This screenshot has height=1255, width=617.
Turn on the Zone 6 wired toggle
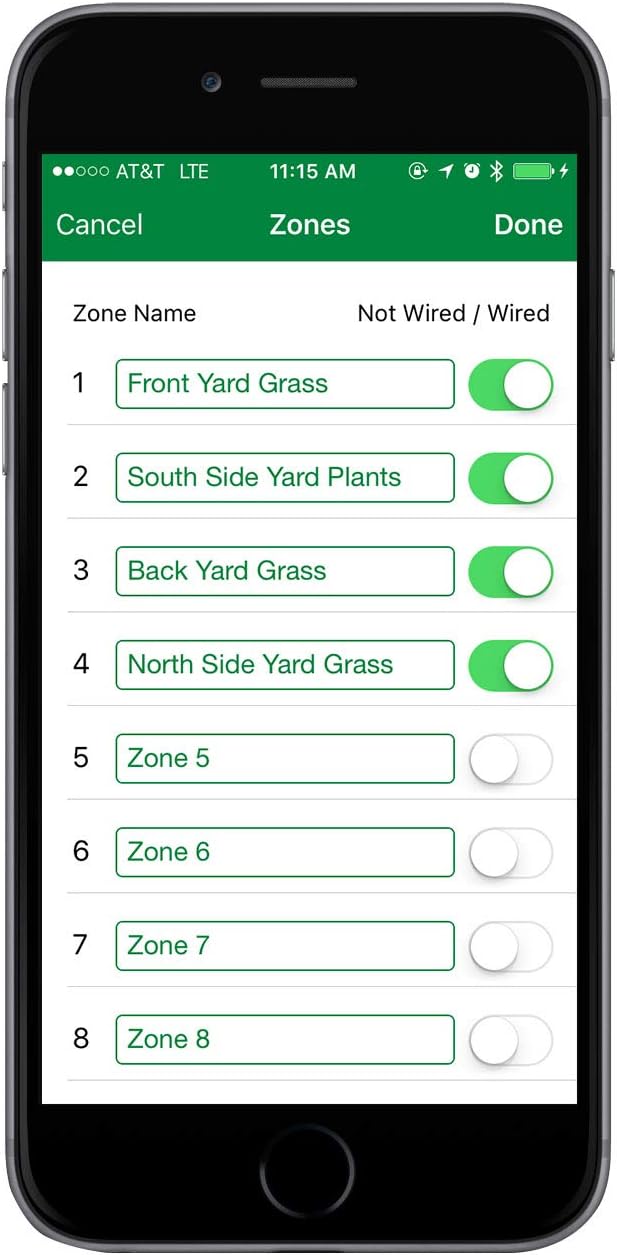click(510, 853)
